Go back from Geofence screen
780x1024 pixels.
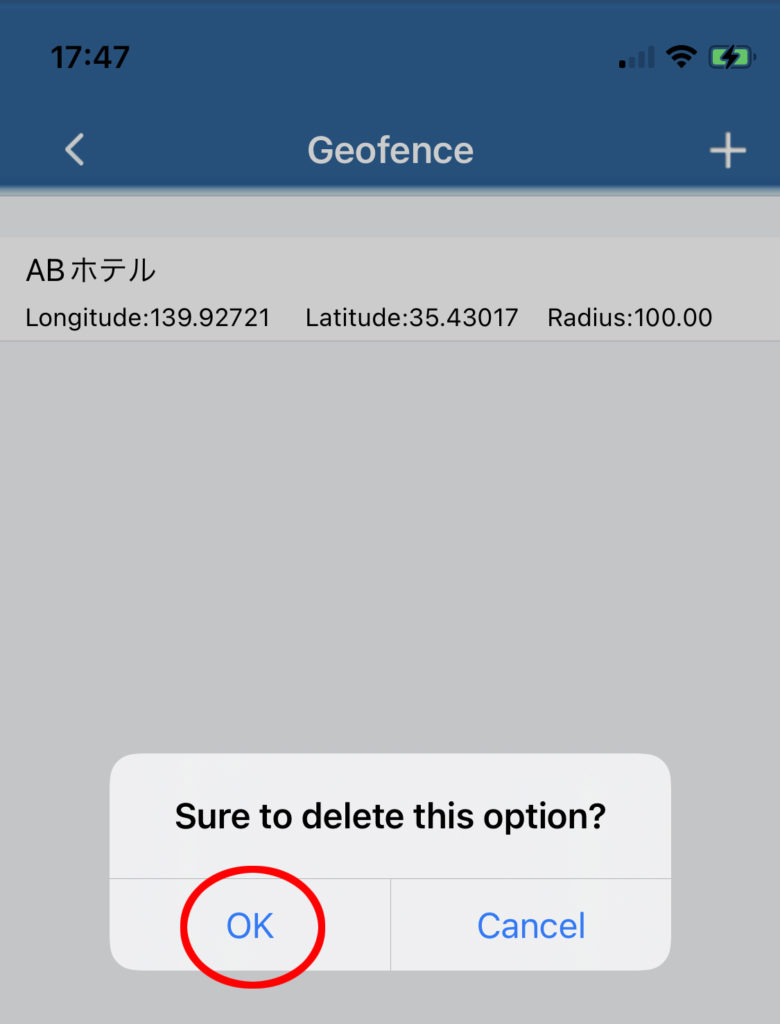tap(74, 150)
